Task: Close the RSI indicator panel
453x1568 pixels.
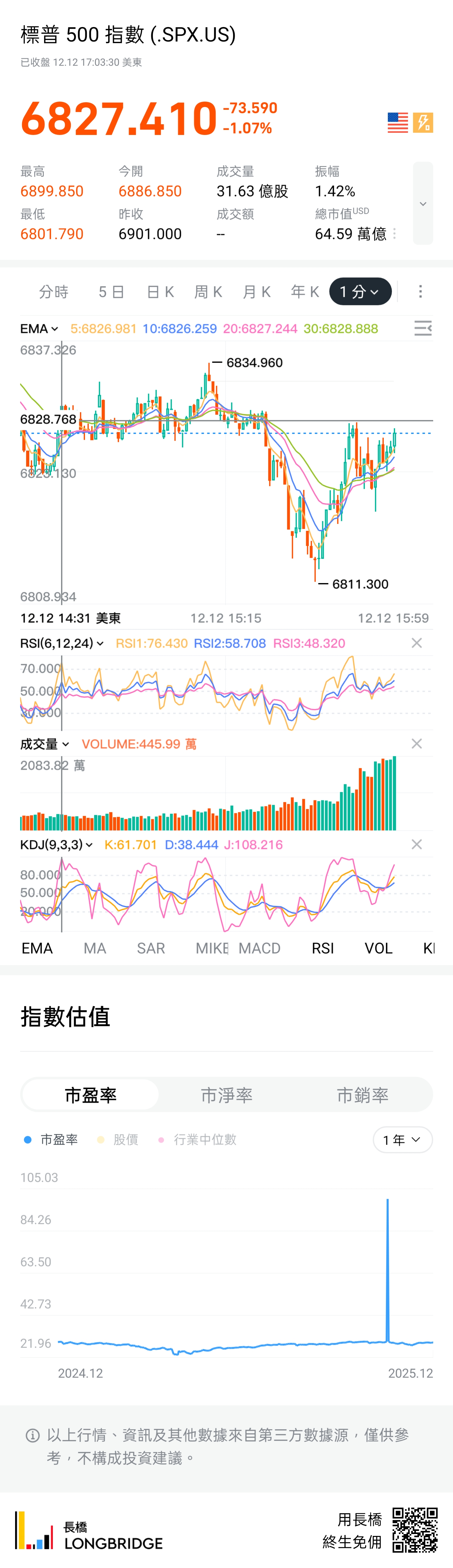Action: coord(417,643)
